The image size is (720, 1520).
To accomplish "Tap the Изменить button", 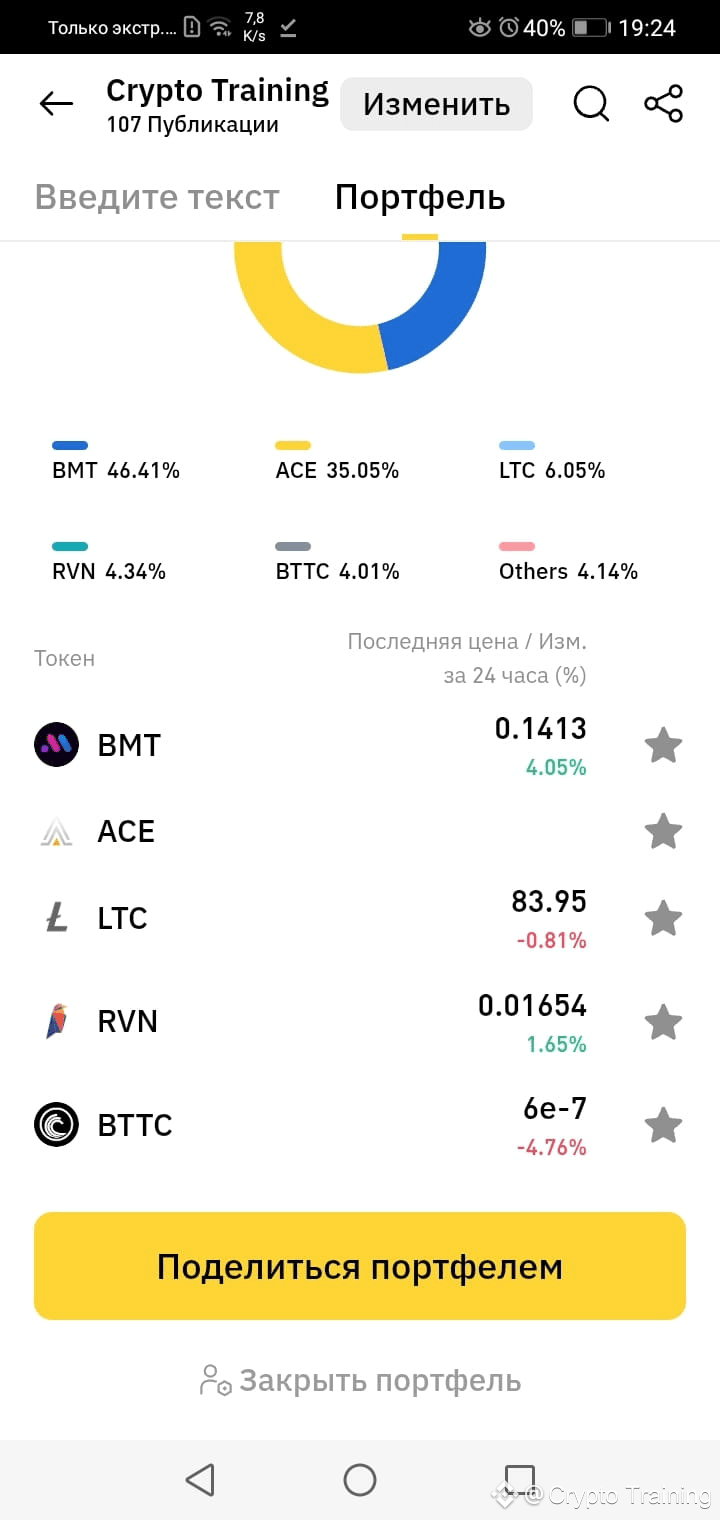I will 436,104.
